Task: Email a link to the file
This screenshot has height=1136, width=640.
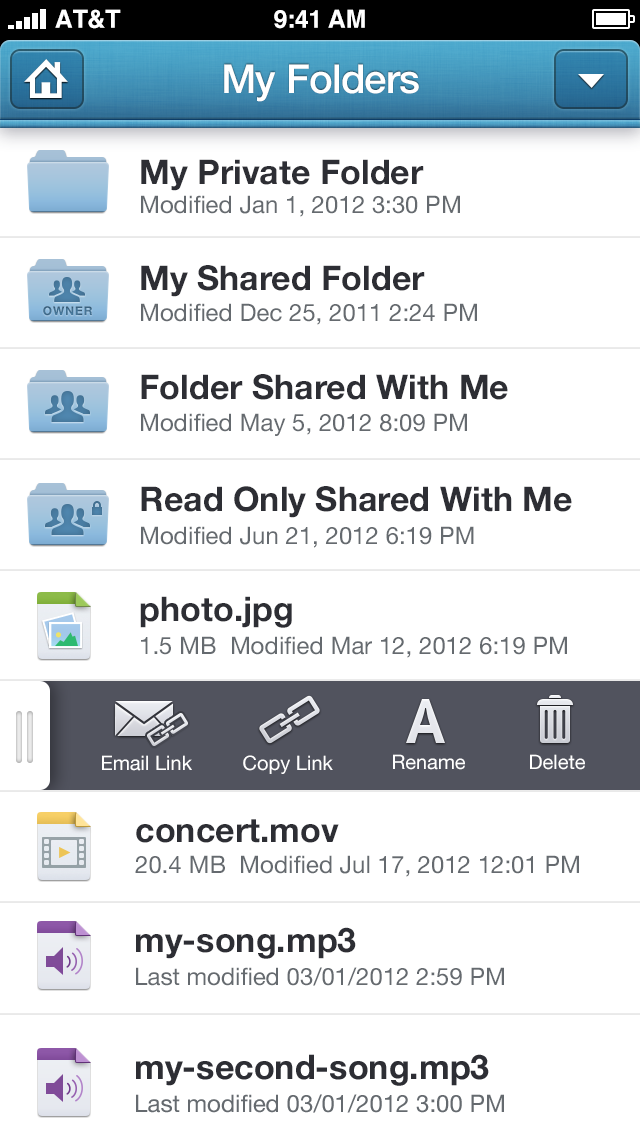Action: pyautogui.click(x=147, y=735)
